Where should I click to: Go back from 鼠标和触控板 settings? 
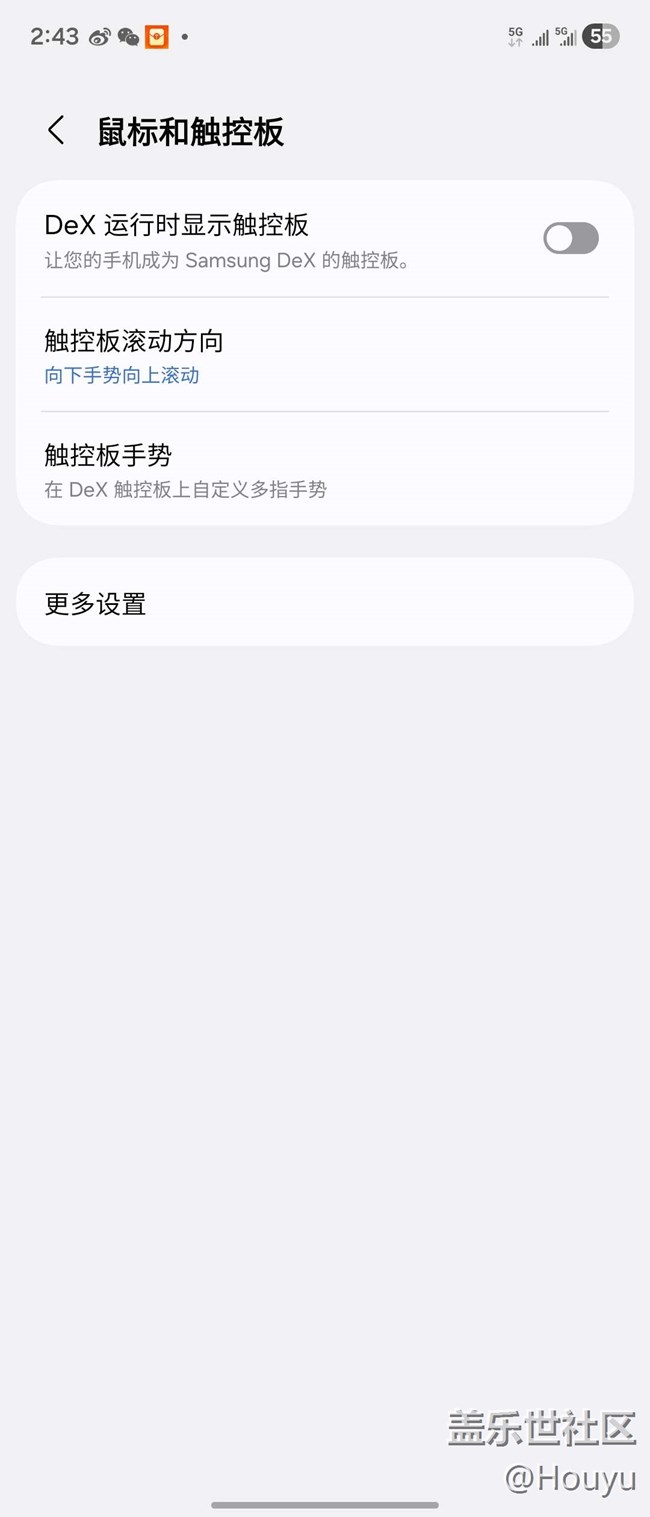56,131
